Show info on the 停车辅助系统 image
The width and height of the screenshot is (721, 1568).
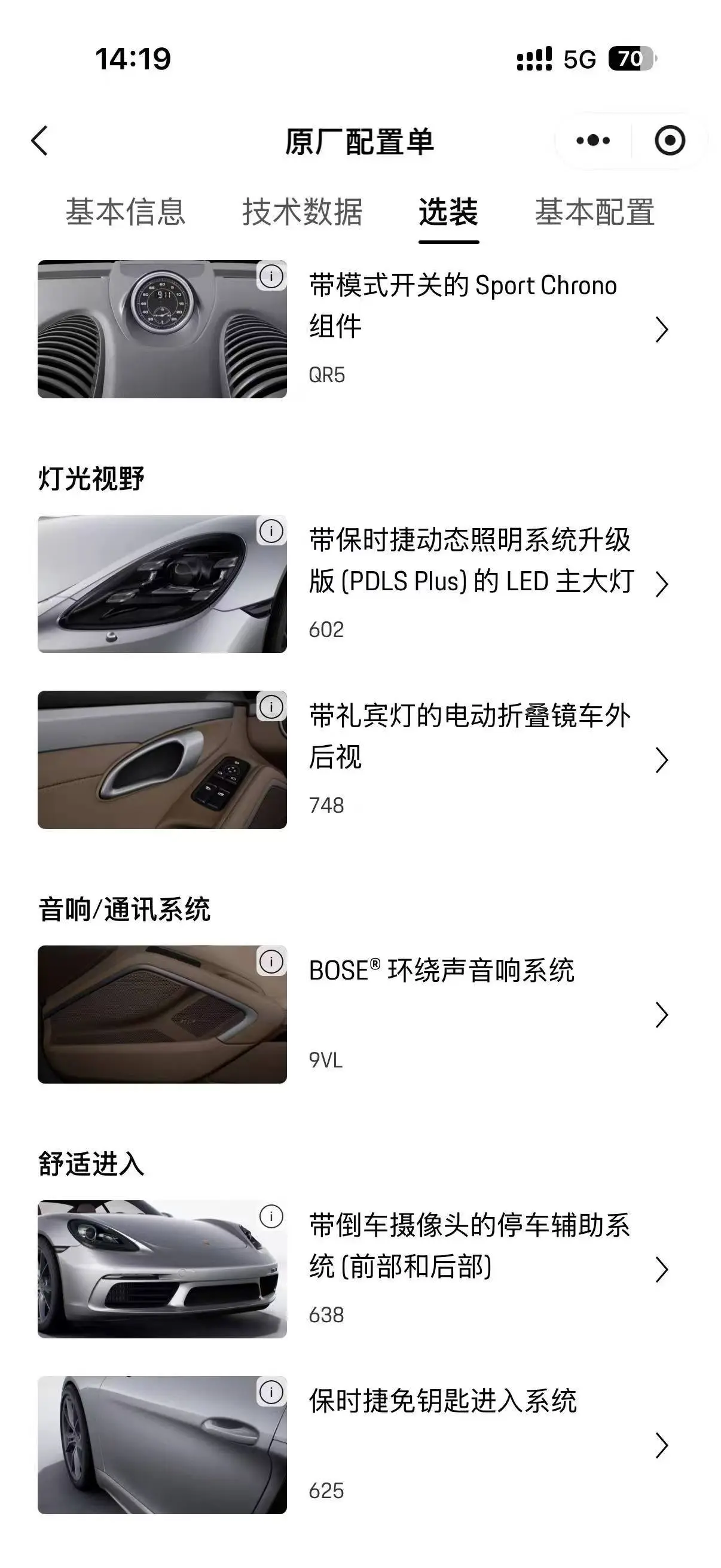coord(271,1217)
